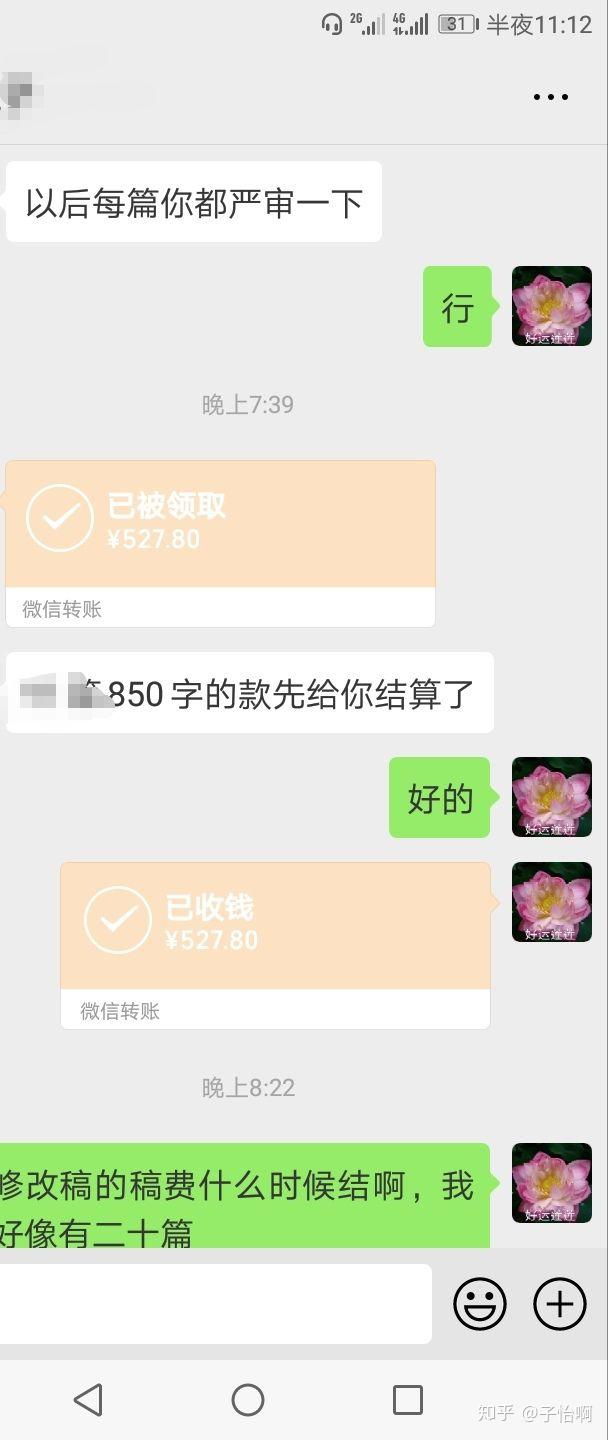
Task: Open the emoji sticker panel
Action: click(480, 1304)
